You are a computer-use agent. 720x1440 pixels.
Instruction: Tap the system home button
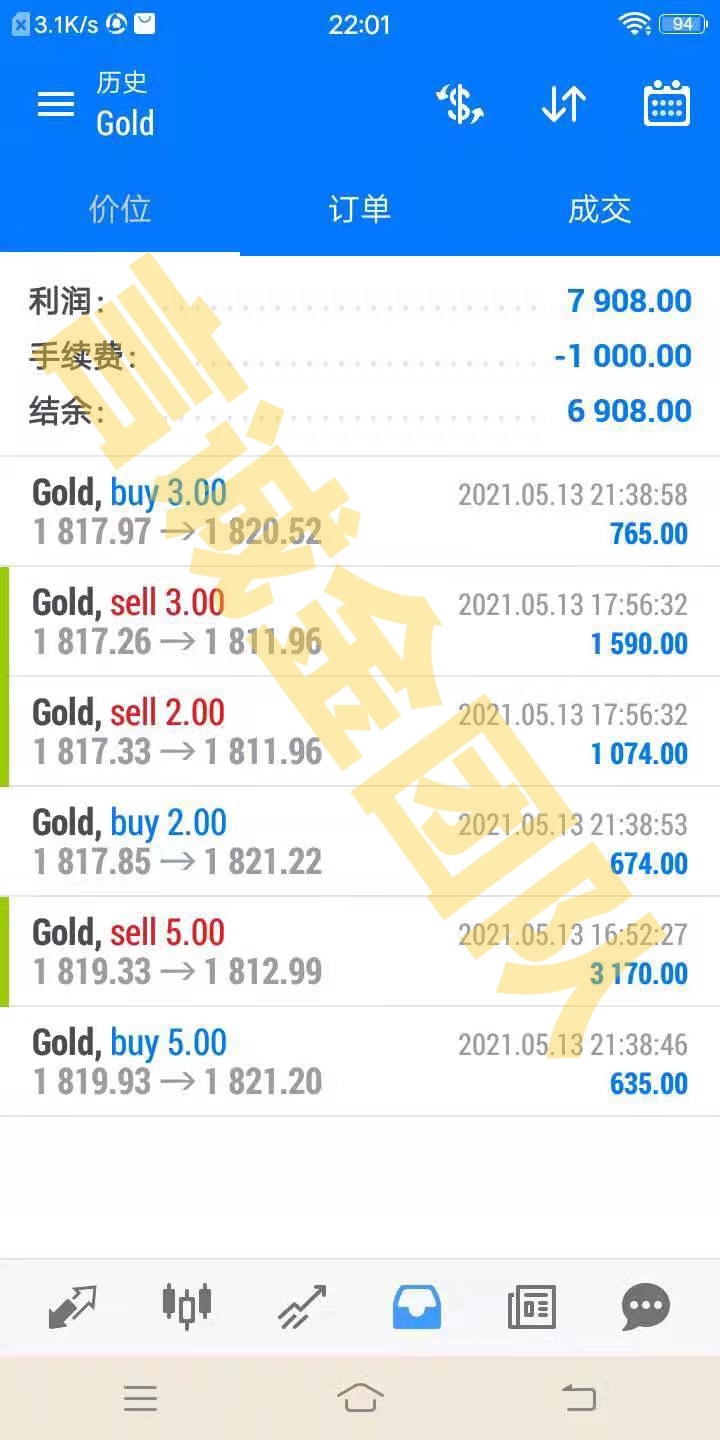pyautogui.click(x=360, y=1397)
